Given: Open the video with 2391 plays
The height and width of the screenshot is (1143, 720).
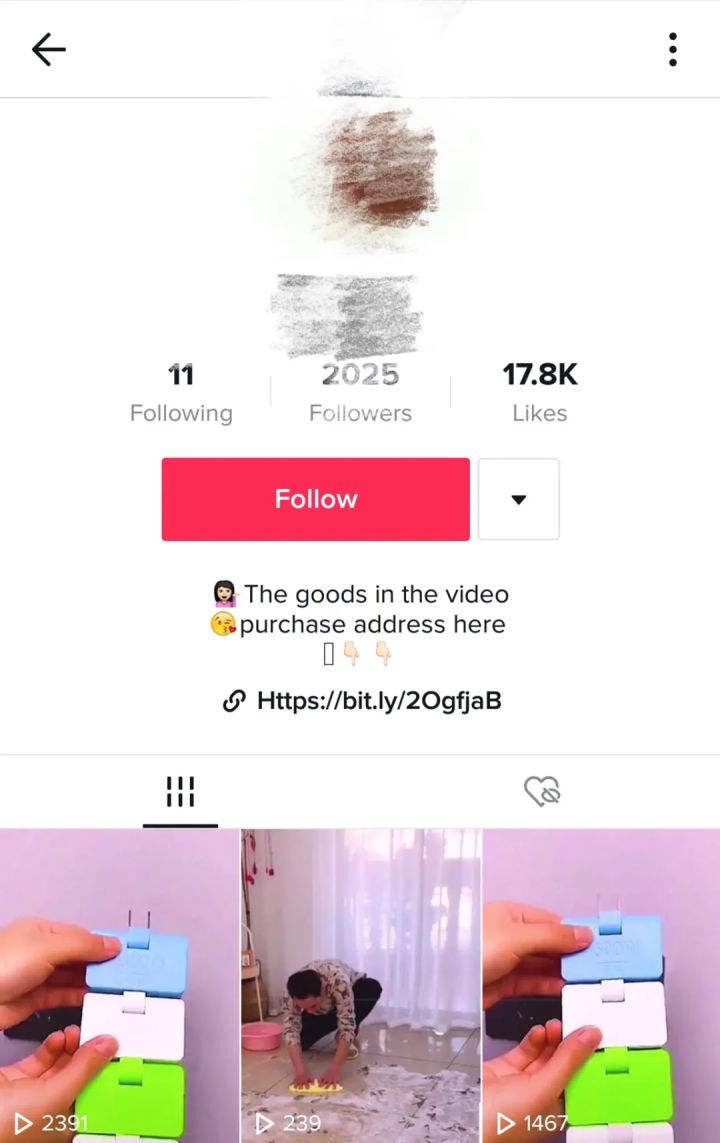Looking at the screenshot, I should [120, 985].
